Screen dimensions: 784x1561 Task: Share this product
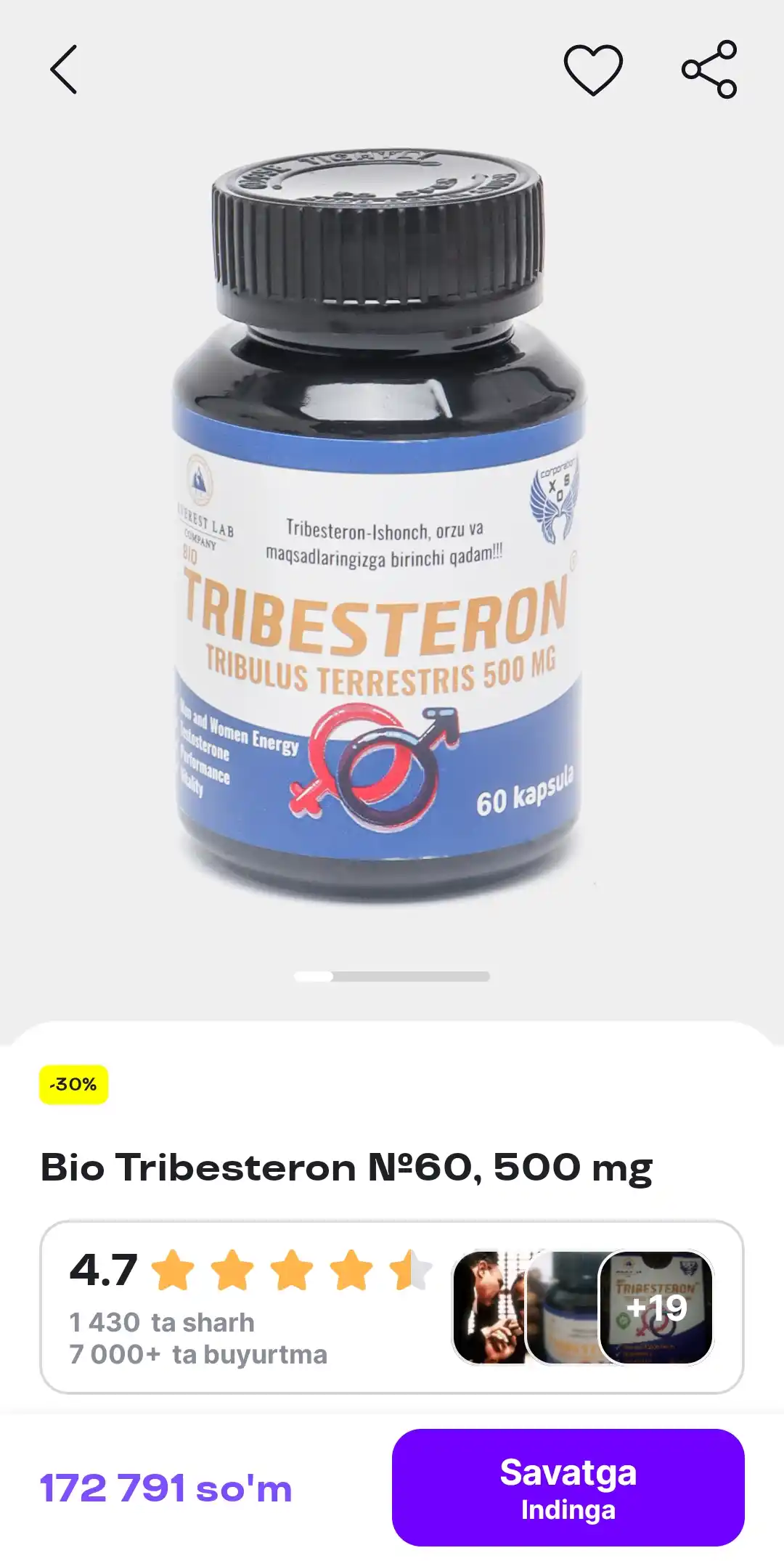(709, 70)
